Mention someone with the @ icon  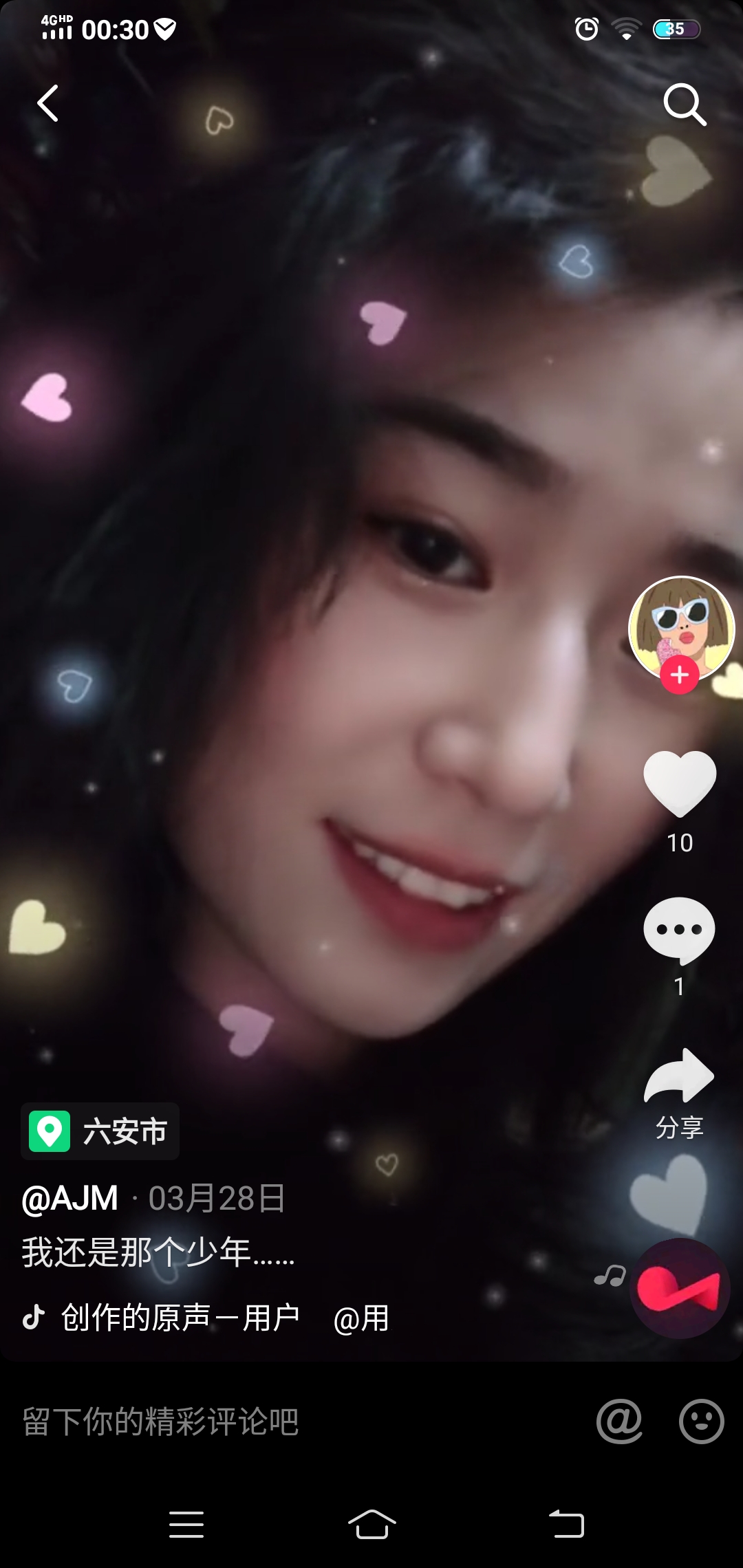coord(619,1422)
